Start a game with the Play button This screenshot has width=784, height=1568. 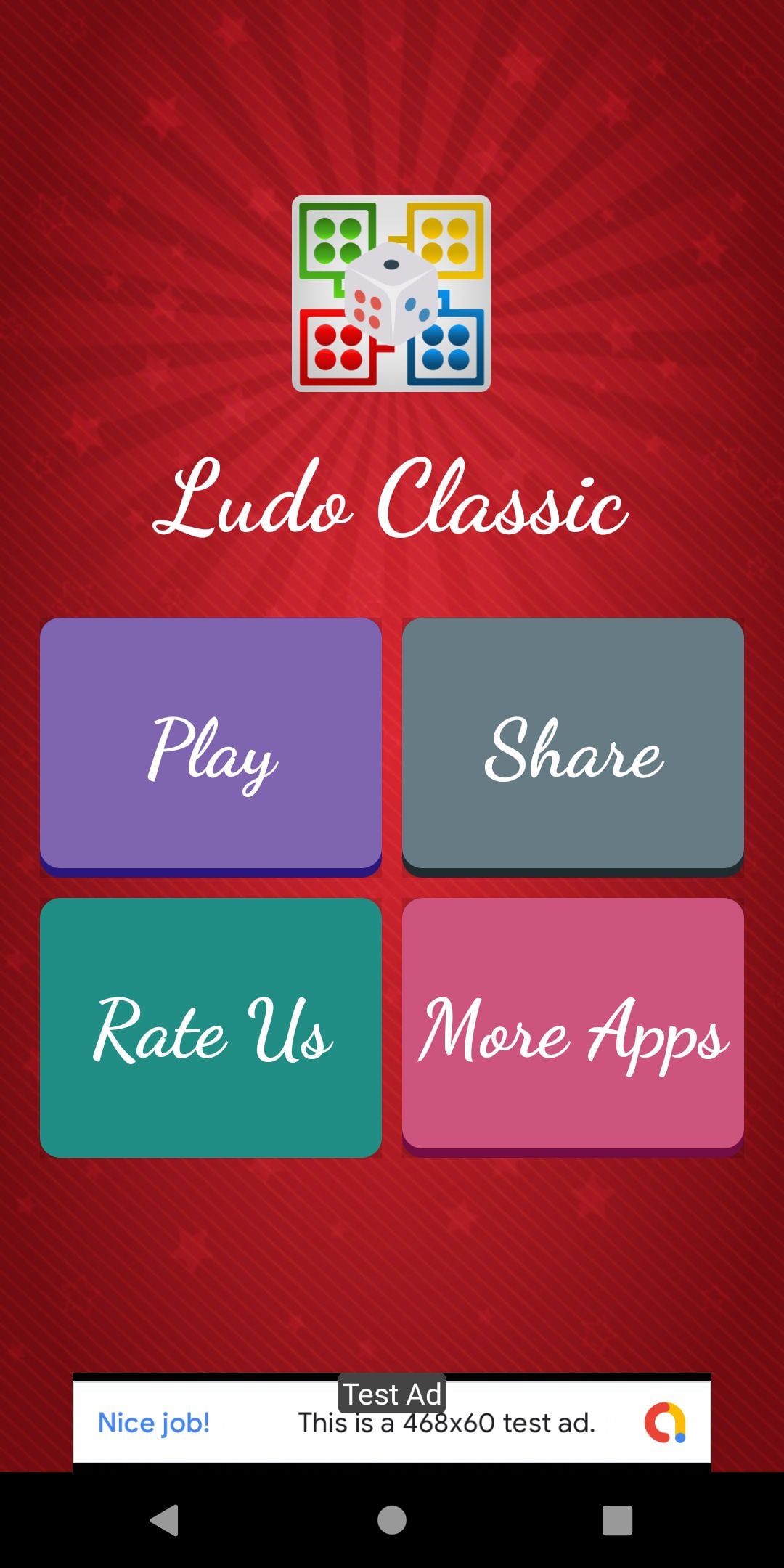coord(211,746)
